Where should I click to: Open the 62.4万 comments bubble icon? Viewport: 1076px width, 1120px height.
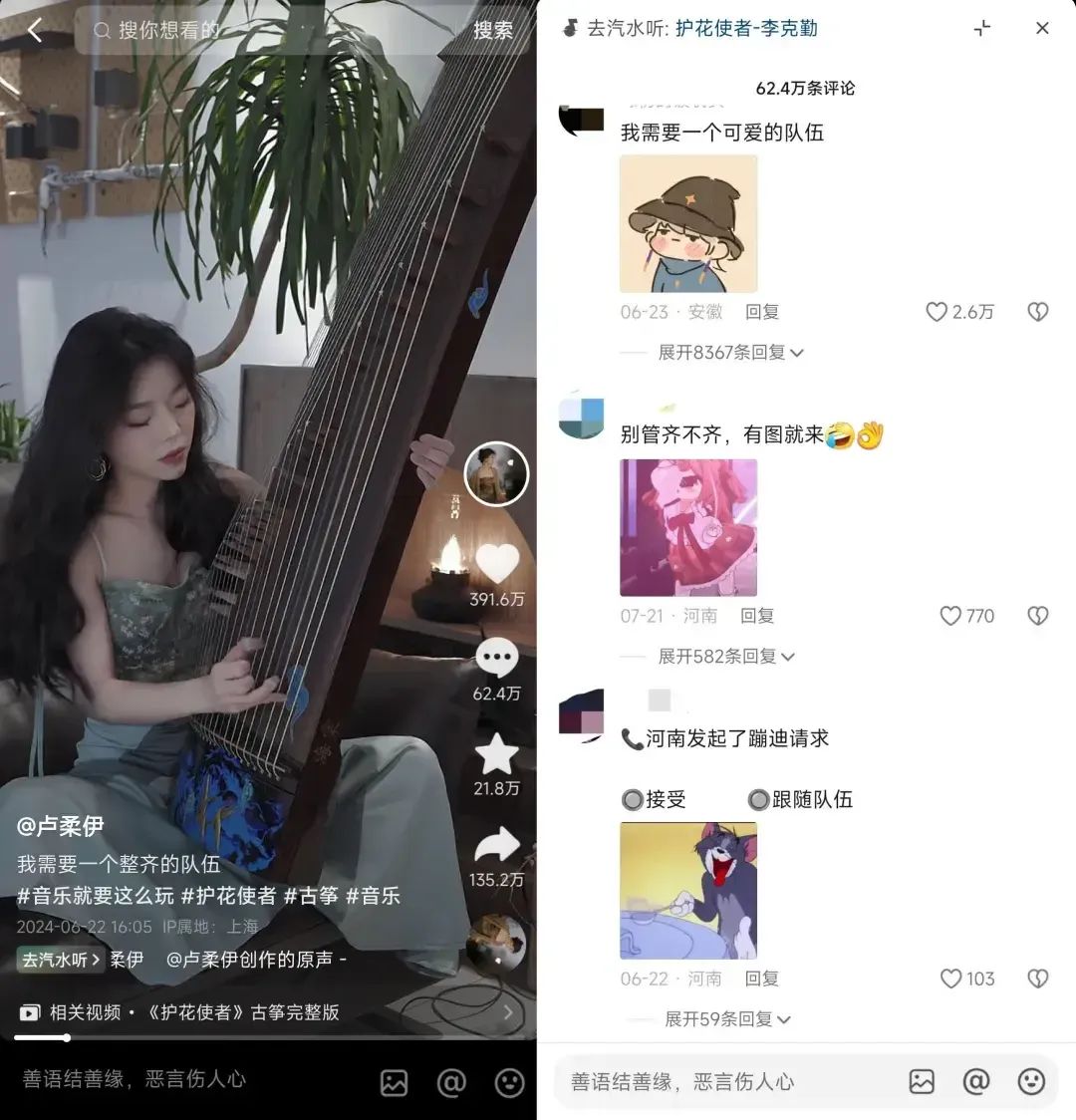pos(497,658)
